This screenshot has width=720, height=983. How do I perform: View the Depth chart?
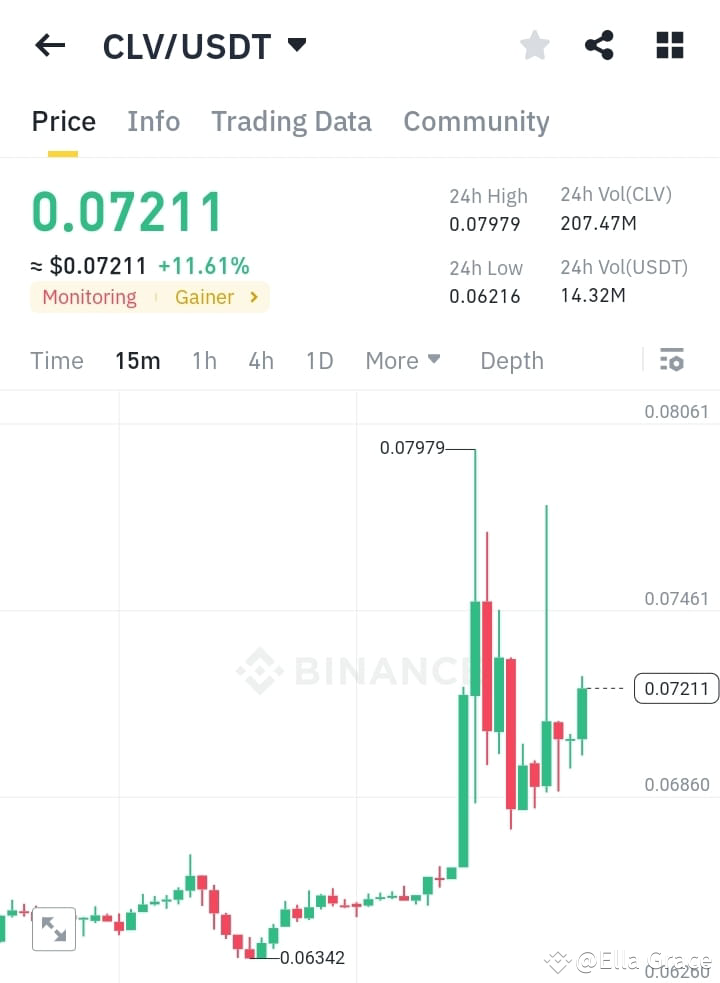coord(511,360)
